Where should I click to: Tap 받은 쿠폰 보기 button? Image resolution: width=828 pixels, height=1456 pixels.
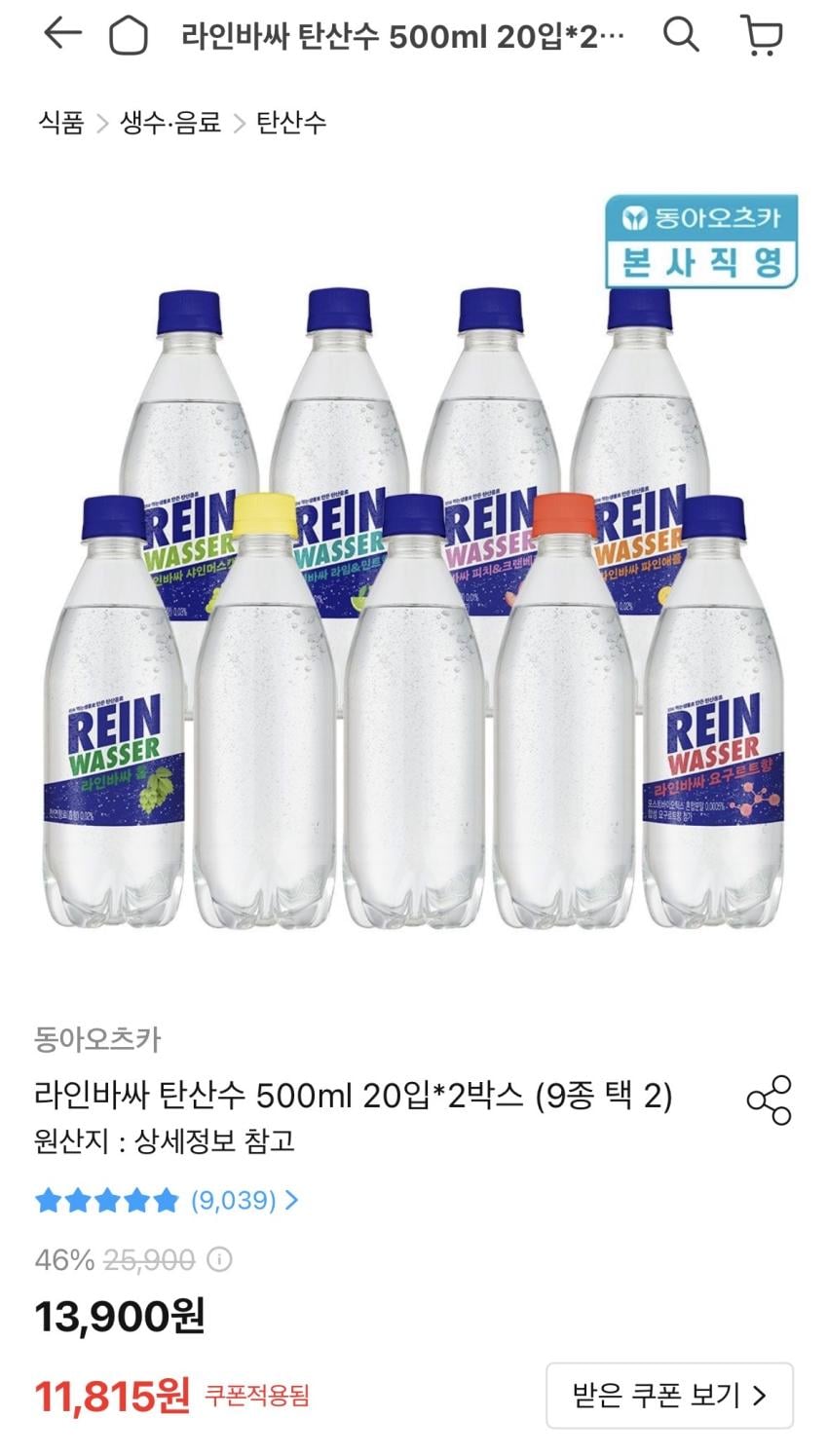[669, 1396]
